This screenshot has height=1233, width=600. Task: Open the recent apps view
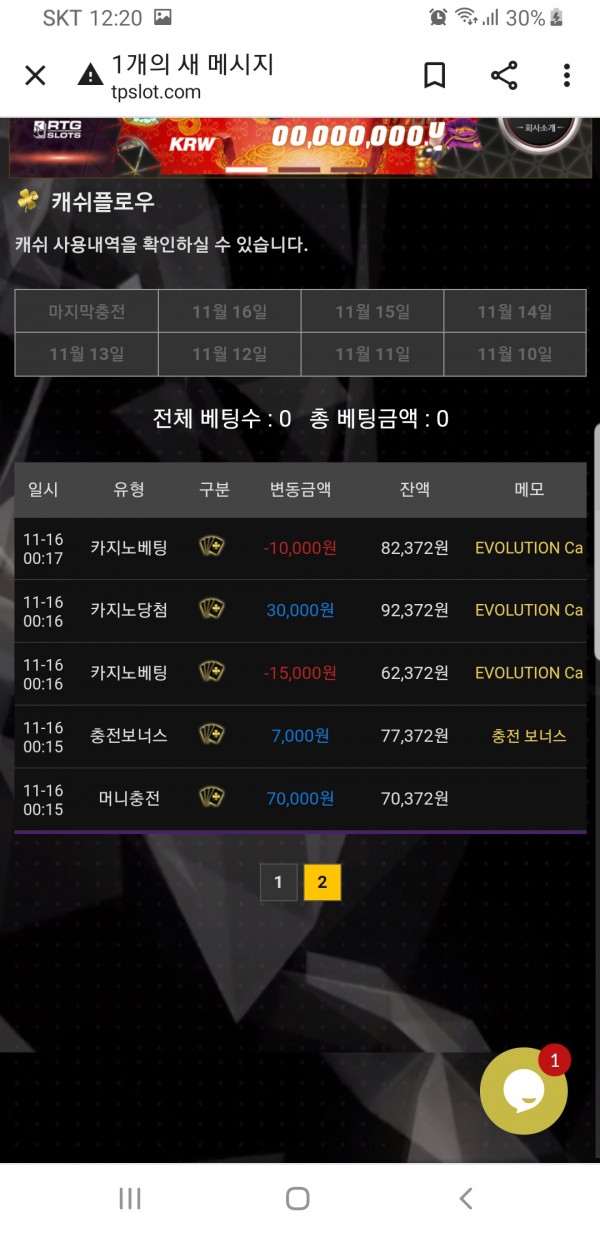point(130,1198)
